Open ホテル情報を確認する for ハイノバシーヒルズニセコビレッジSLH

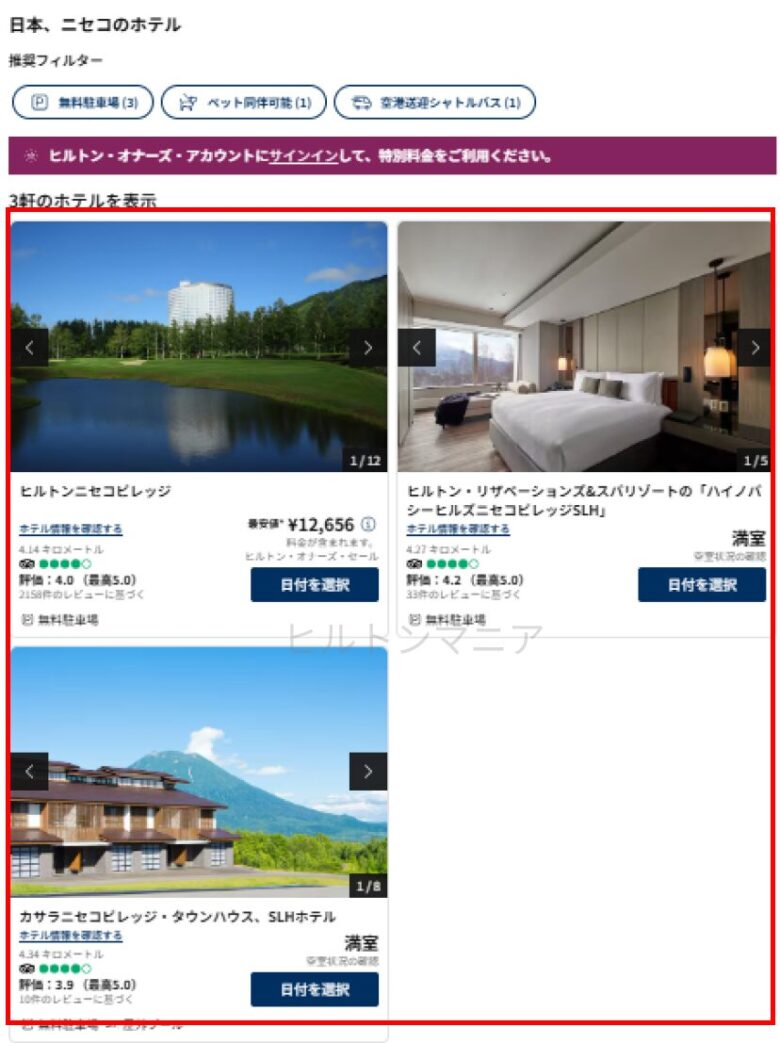click(x=458, y=529)
